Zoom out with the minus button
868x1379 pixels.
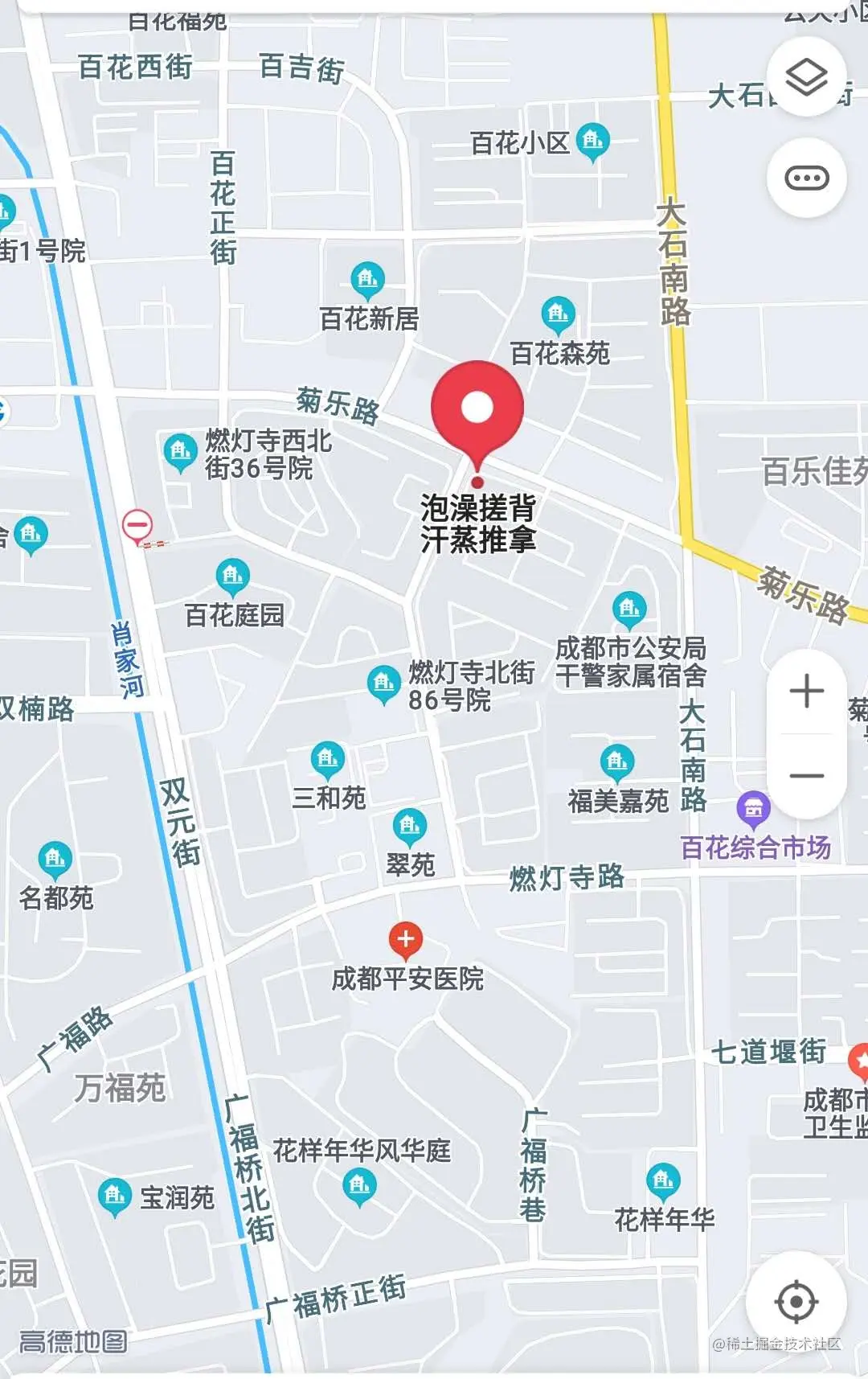click(806, 776)
